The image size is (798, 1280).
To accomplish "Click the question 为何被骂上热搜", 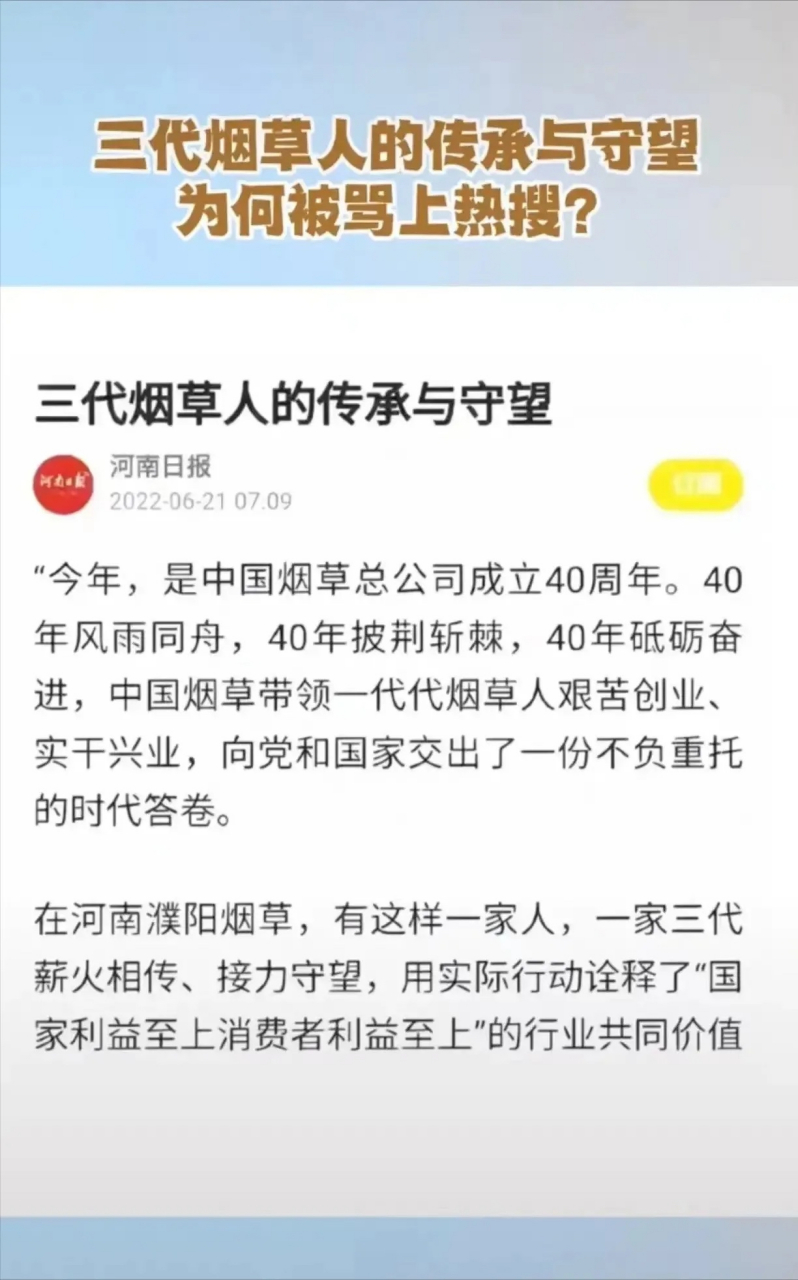I will [399, 210].
